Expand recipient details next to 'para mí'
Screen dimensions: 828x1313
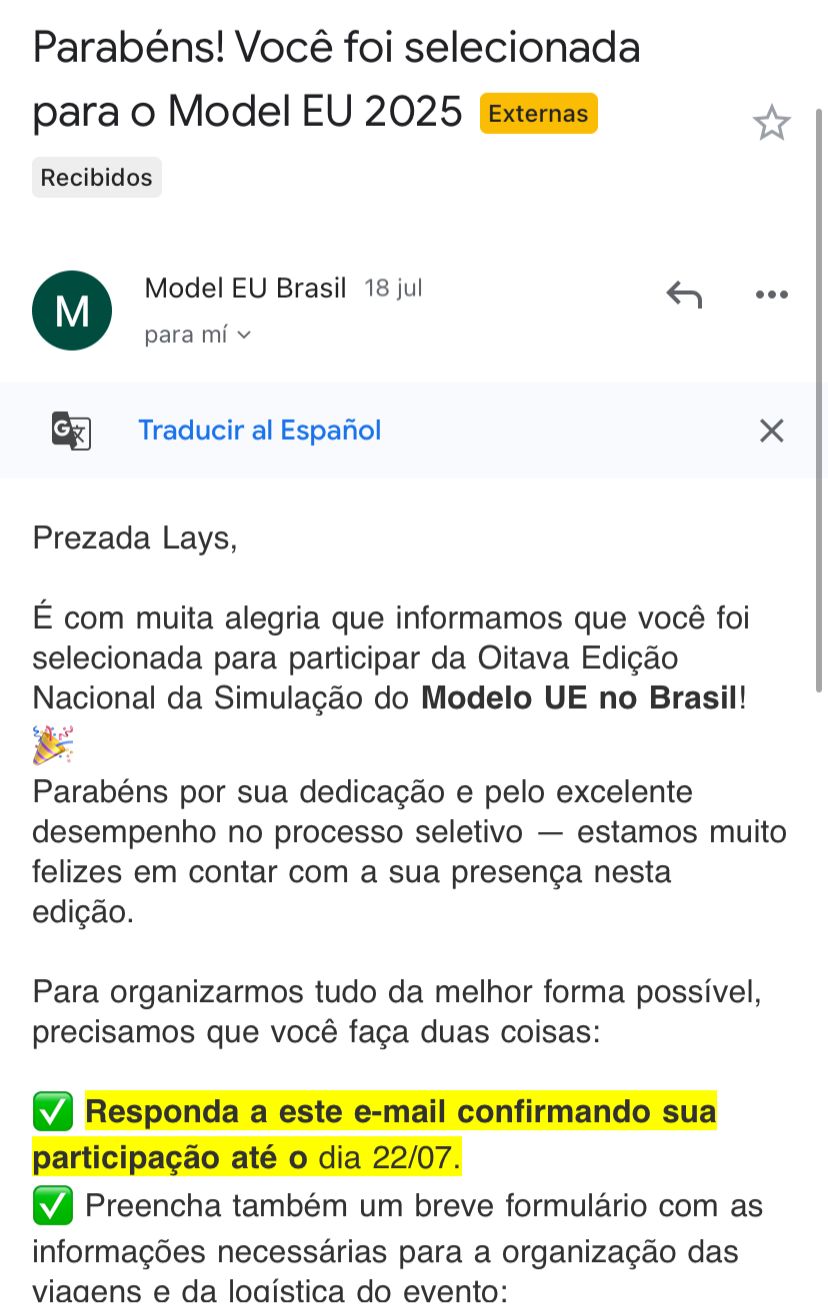pyautogui.click(x=244, y=335)
